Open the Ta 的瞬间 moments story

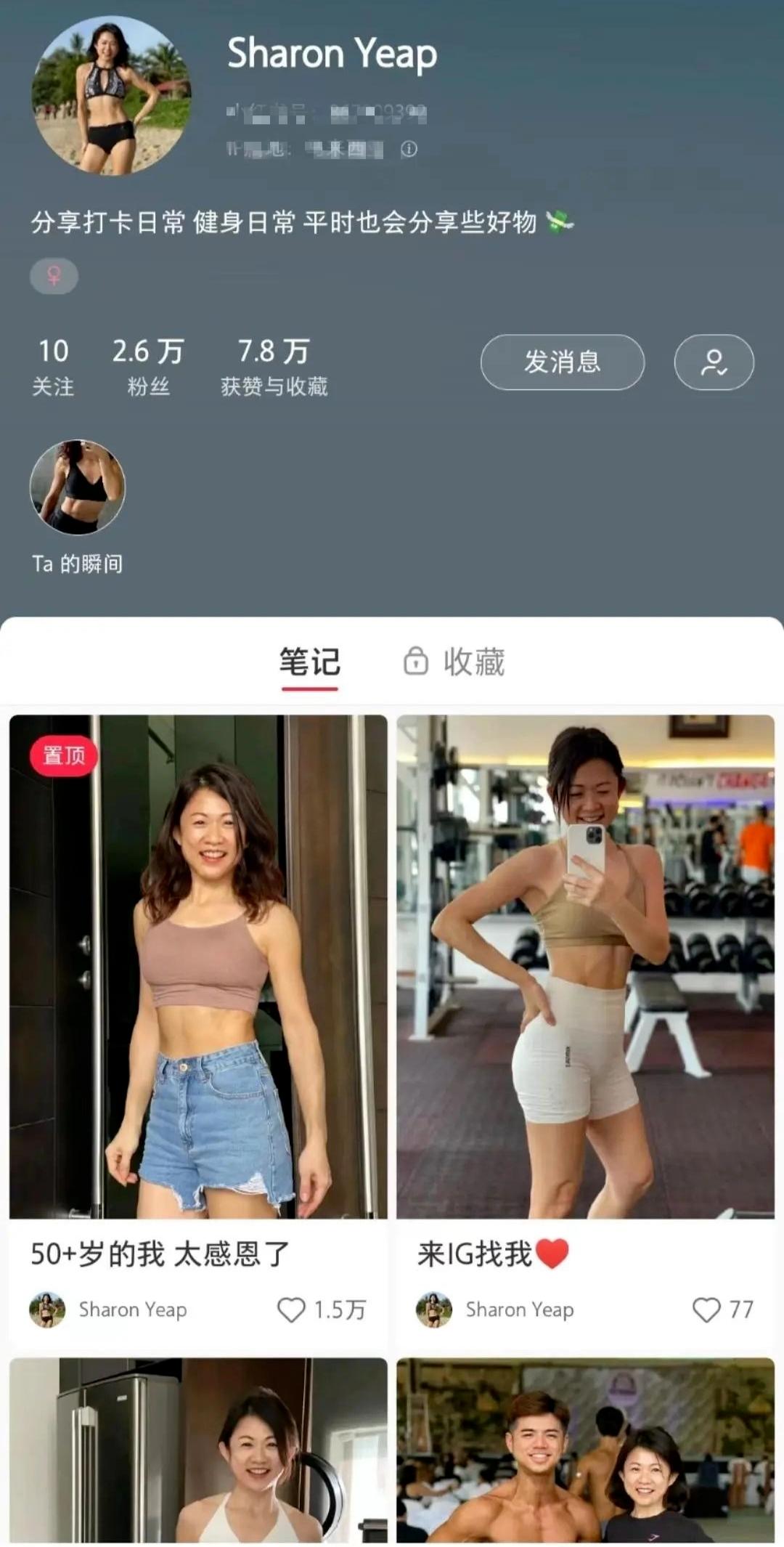point(77,487)
